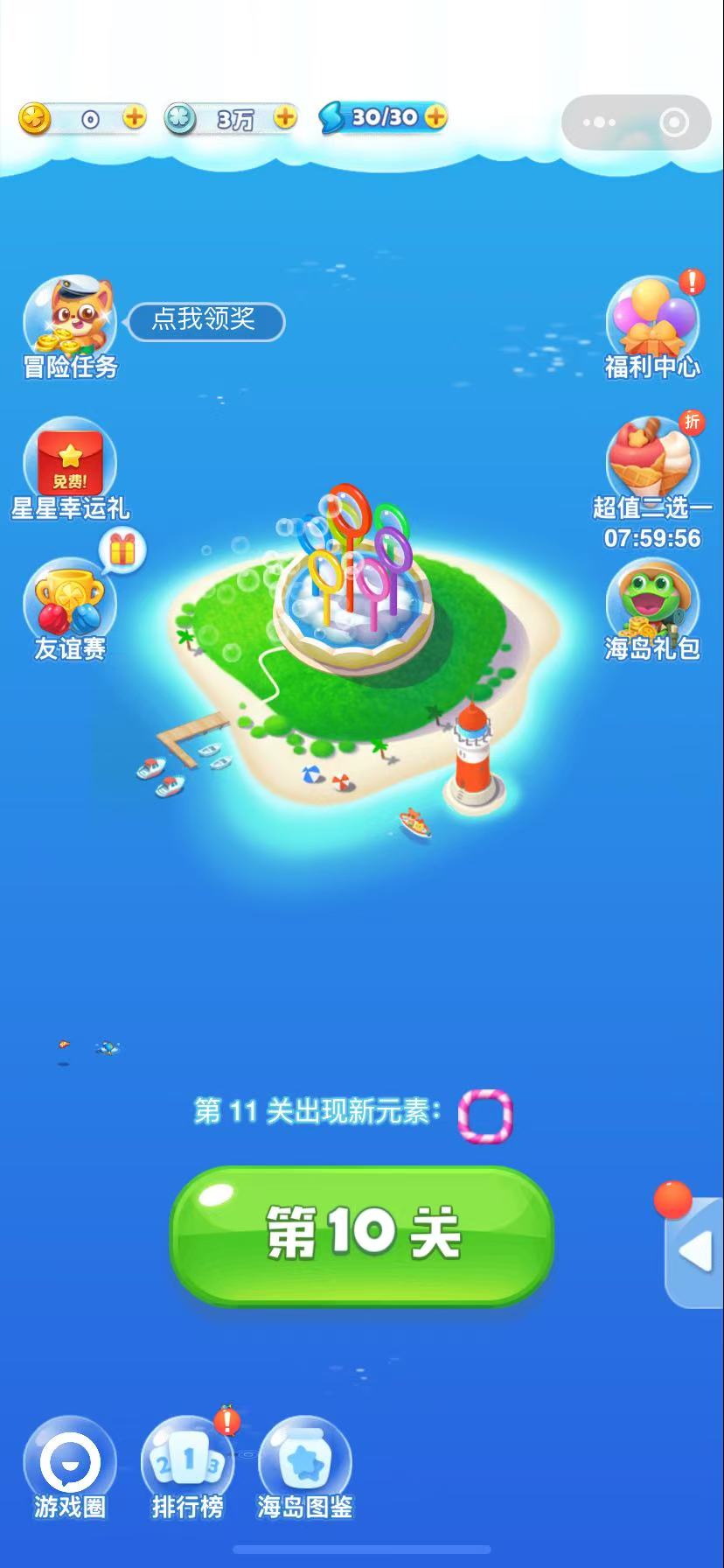Viewport: 724px width, 1568px height.
Task: Expand the side panel arrow
Action: pyautogui.click(x=697, y=1252)
